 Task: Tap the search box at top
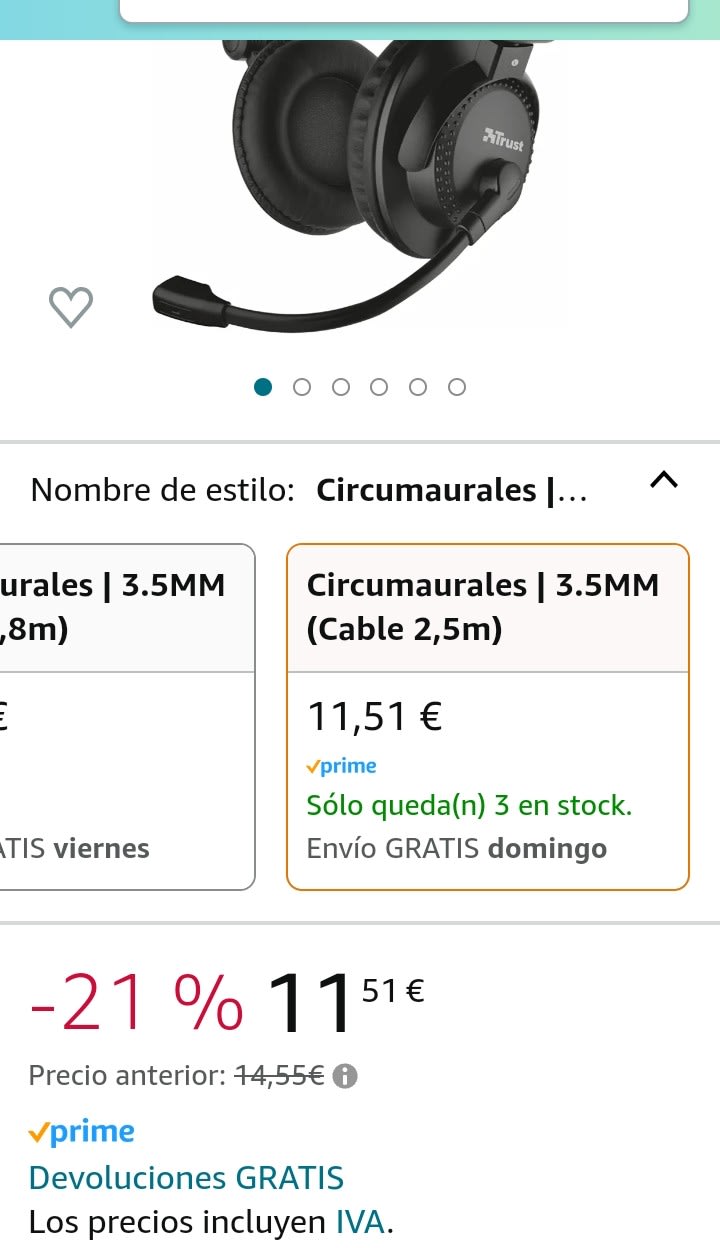click(x=403, y=10)
